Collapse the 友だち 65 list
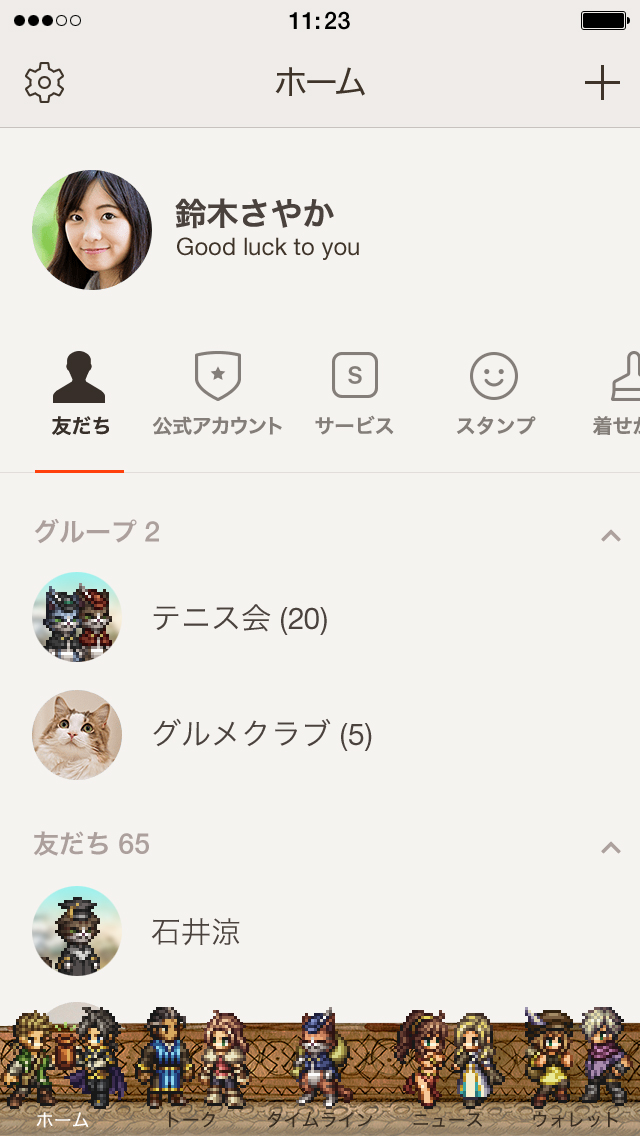This screenshot has height=1136, width=640. click(610, 847)
